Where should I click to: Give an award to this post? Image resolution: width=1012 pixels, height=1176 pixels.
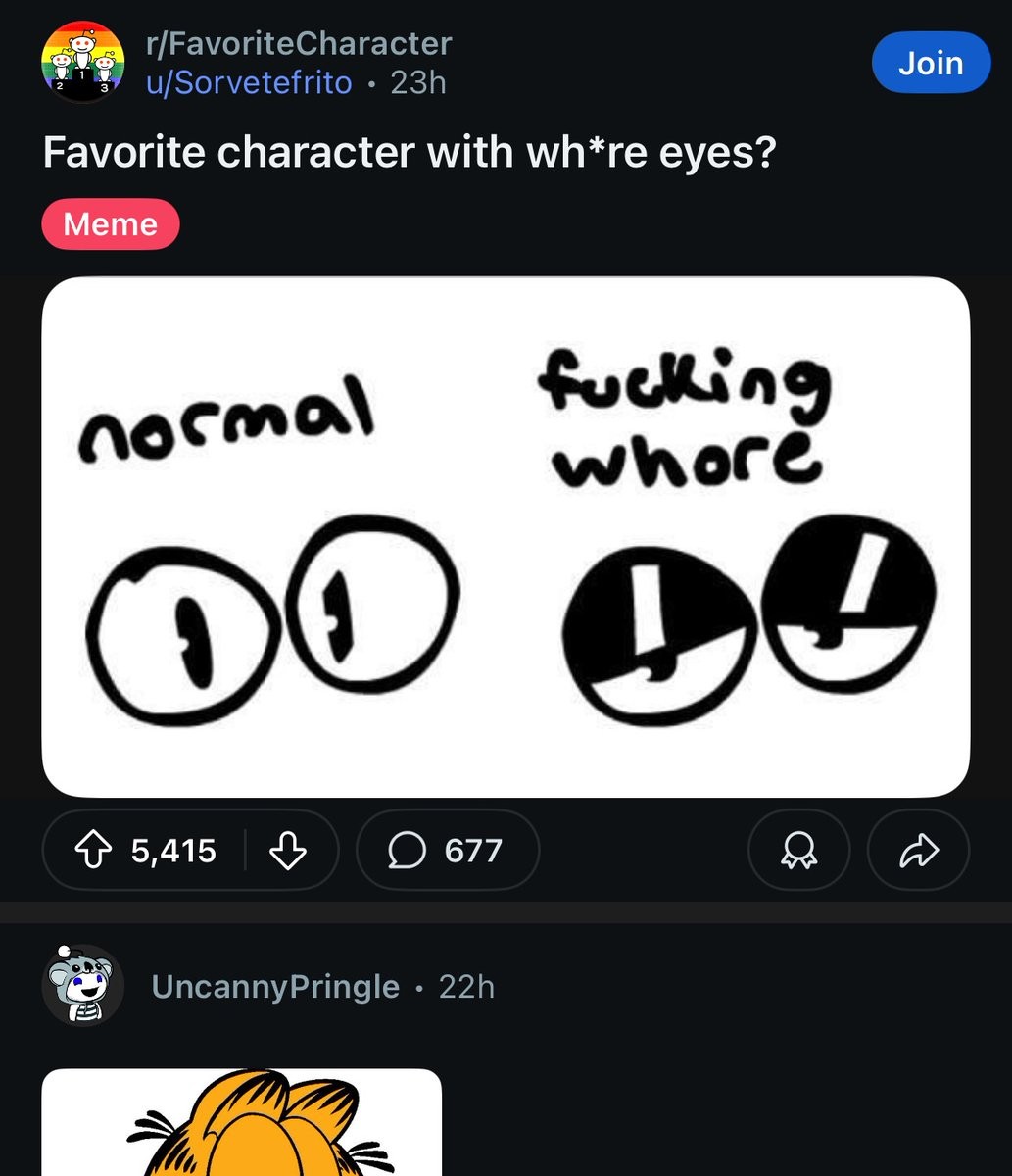pos(798,851)
